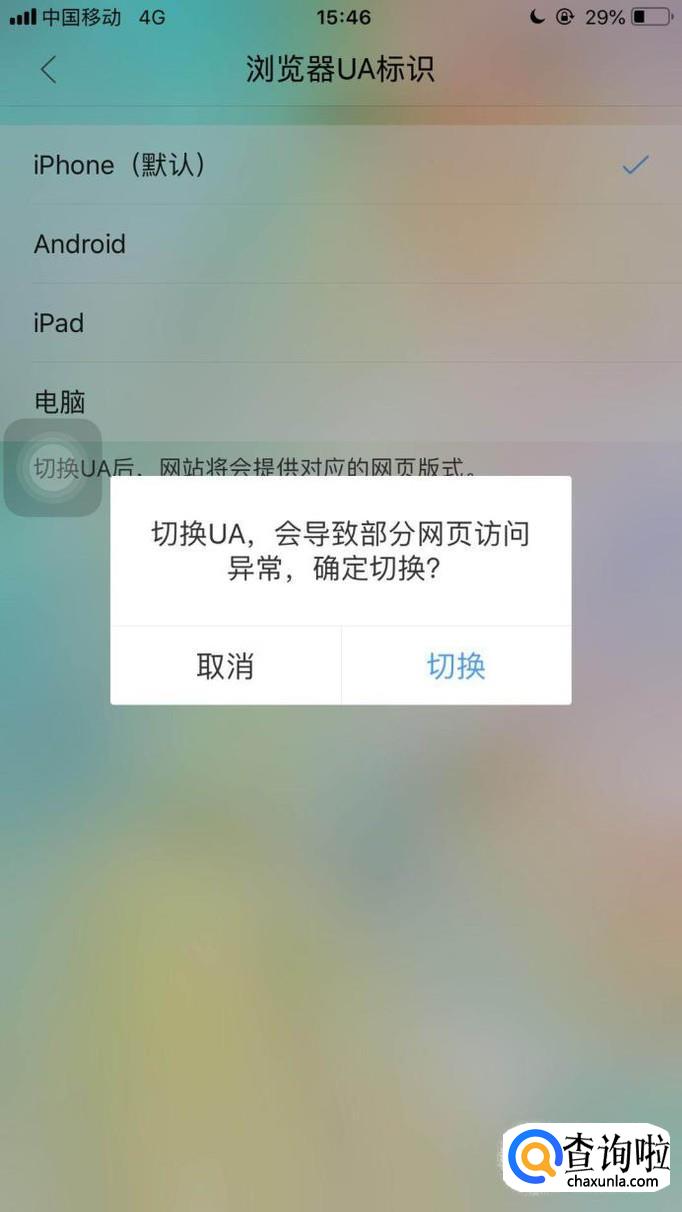Select the 电脑 UA option
The width and height of the screenshot is (682, 1212).
click(341, 402)
